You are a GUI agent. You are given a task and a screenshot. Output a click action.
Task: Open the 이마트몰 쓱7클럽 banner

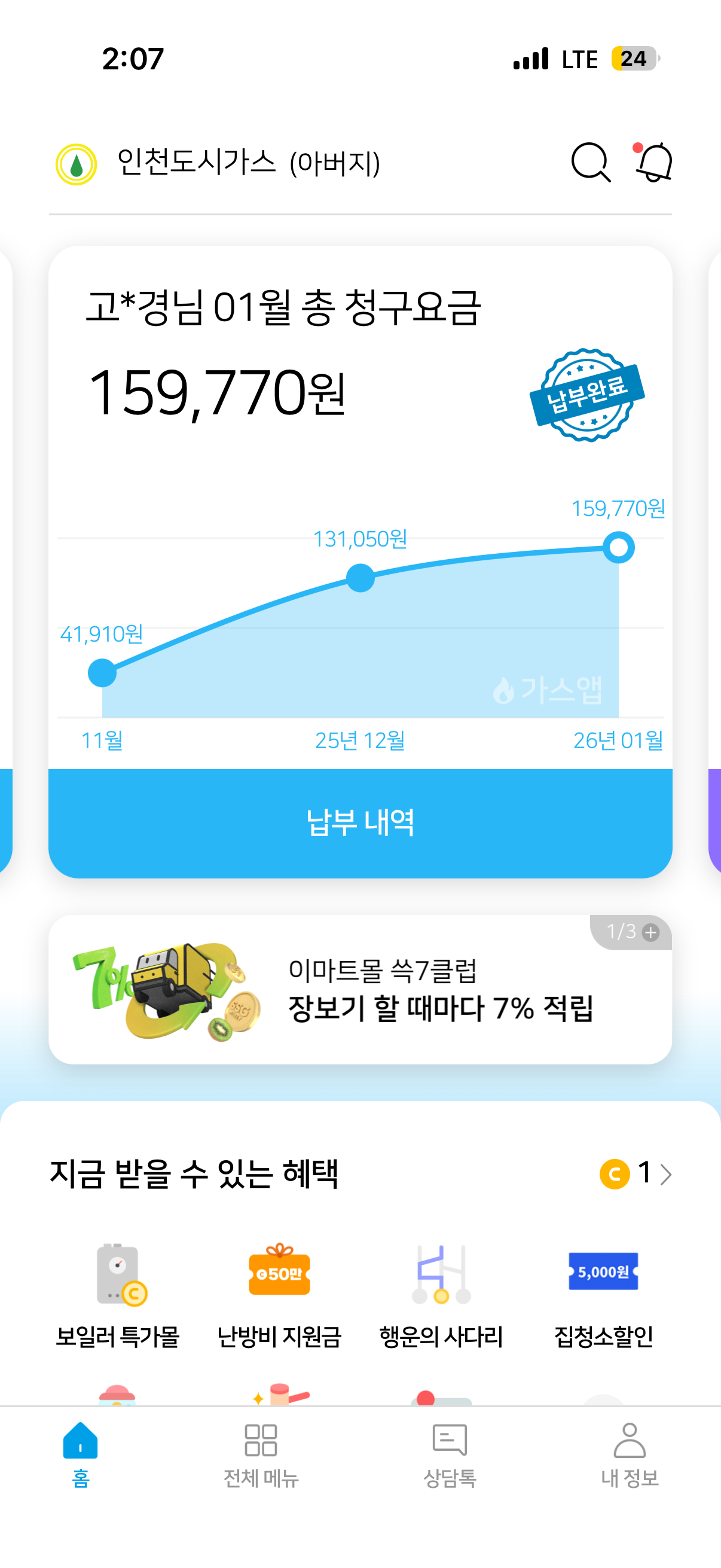coord(360,990)
